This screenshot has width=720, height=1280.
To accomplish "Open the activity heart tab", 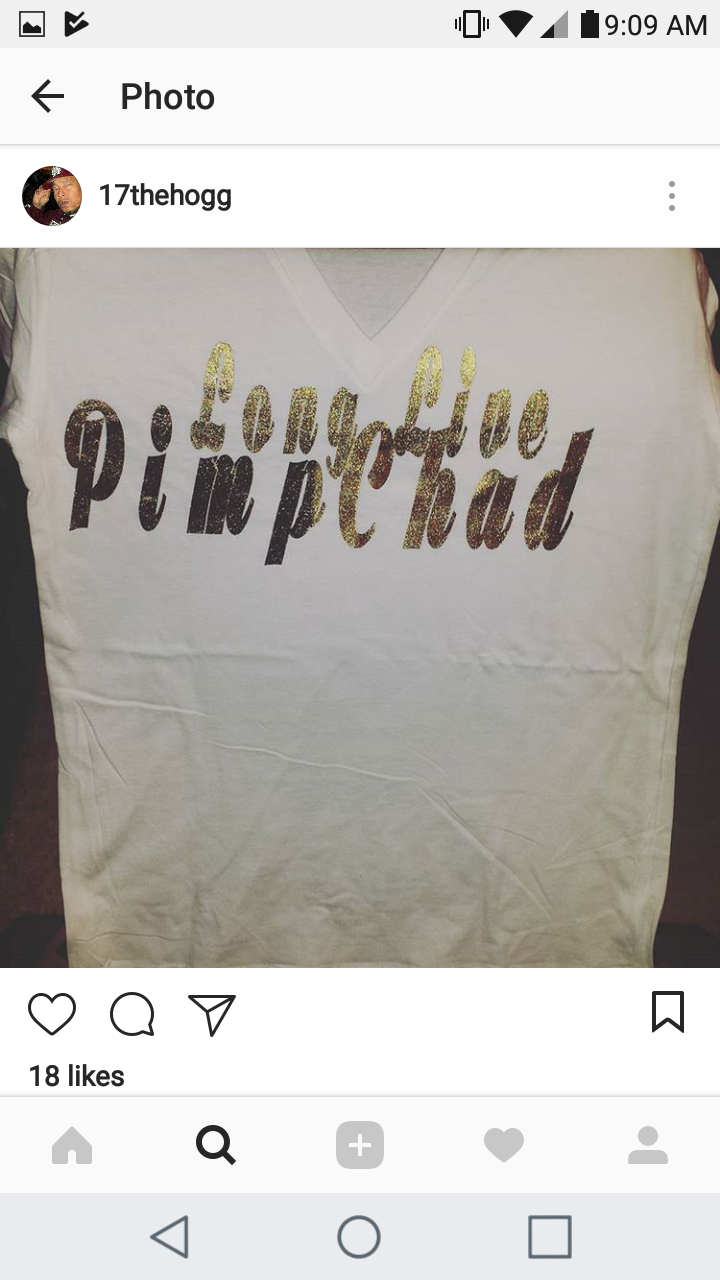I will point(503,1145).
